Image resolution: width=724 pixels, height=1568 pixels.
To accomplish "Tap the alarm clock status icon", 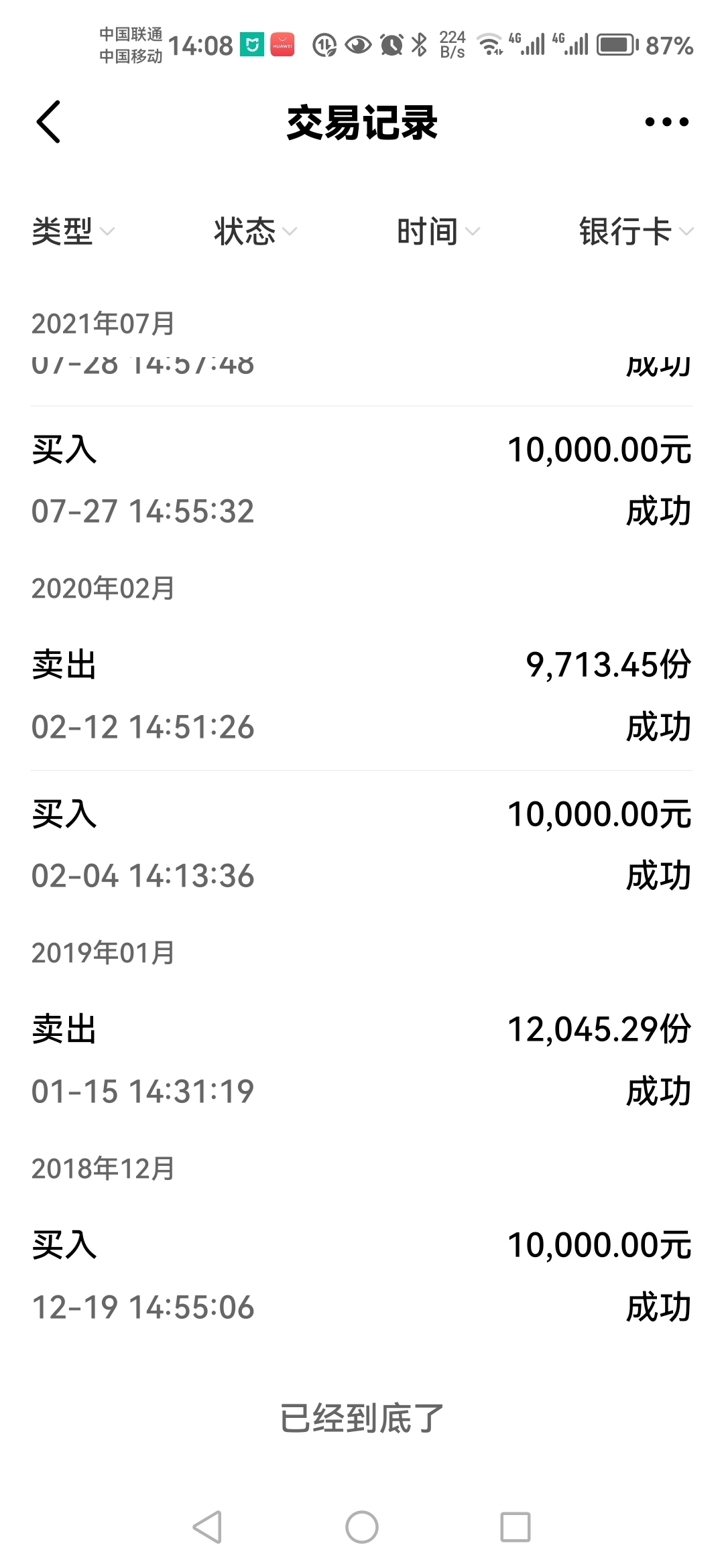I will [x=391, y=44].
